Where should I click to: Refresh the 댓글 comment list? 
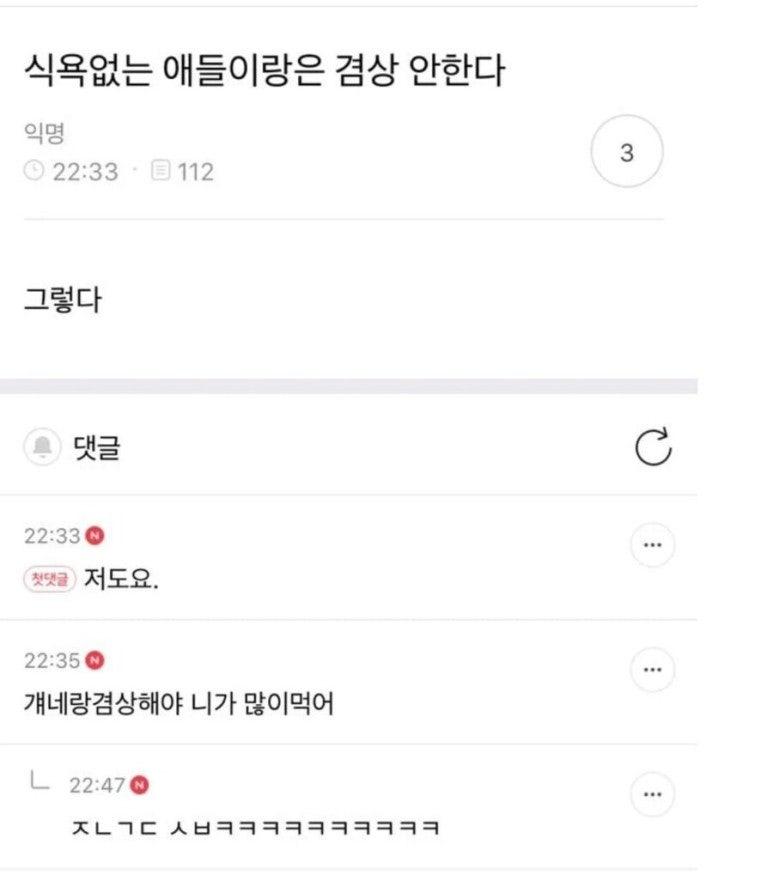tap(653, 447)
